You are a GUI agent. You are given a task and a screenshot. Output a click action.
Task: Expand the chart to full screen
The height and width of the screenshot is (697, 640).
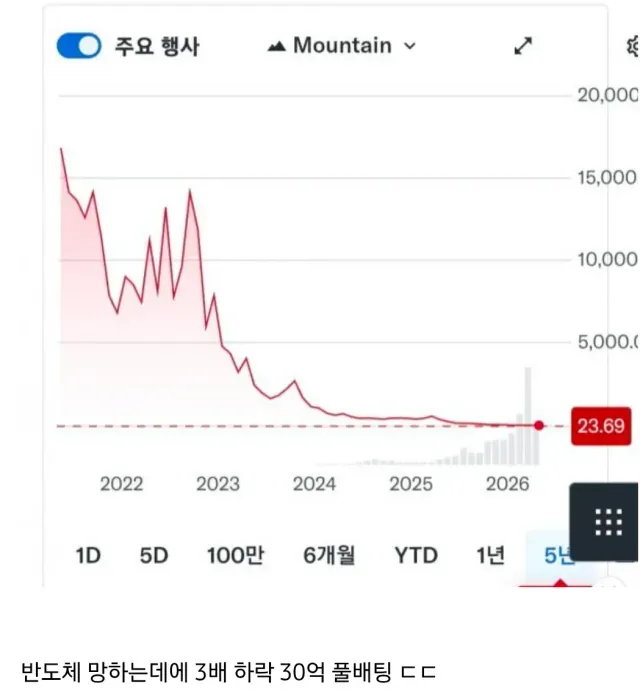[x=523, y=46]
